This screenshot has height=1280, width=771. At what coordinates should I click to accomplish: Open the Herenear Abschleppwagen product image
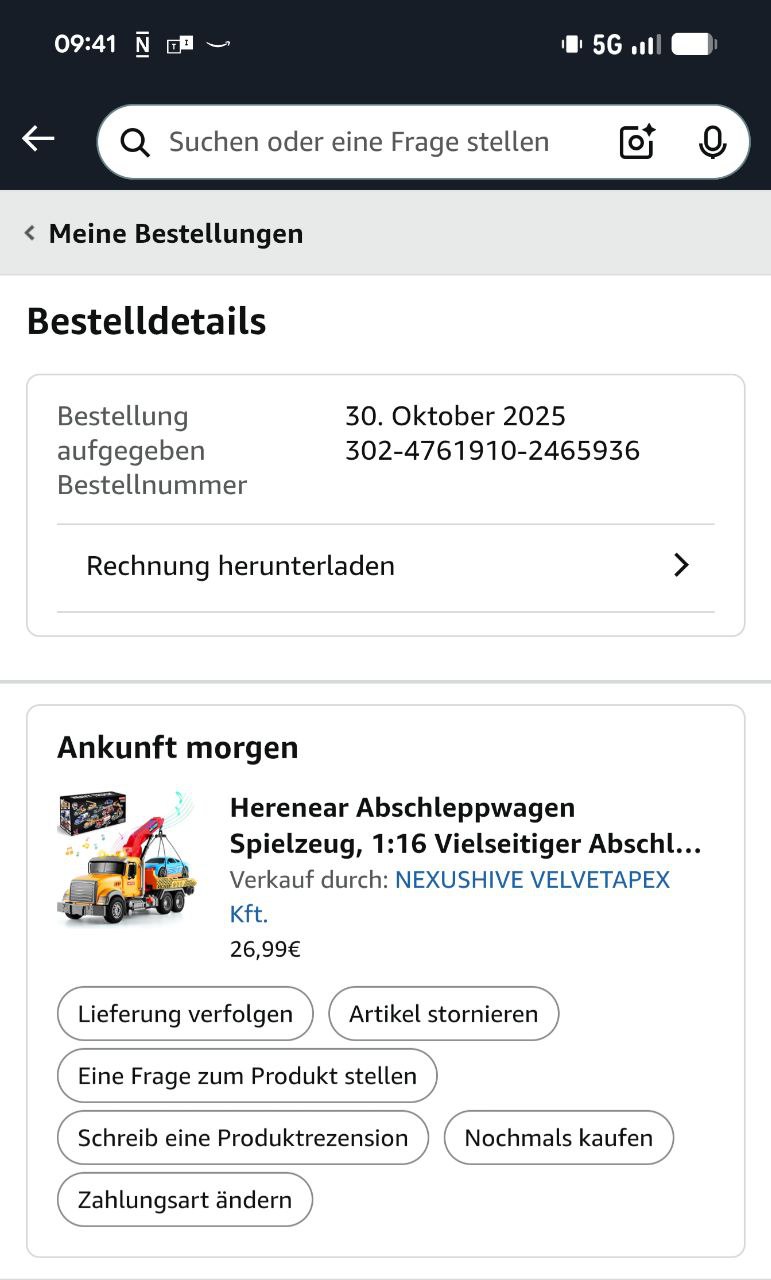pos(126,858)
